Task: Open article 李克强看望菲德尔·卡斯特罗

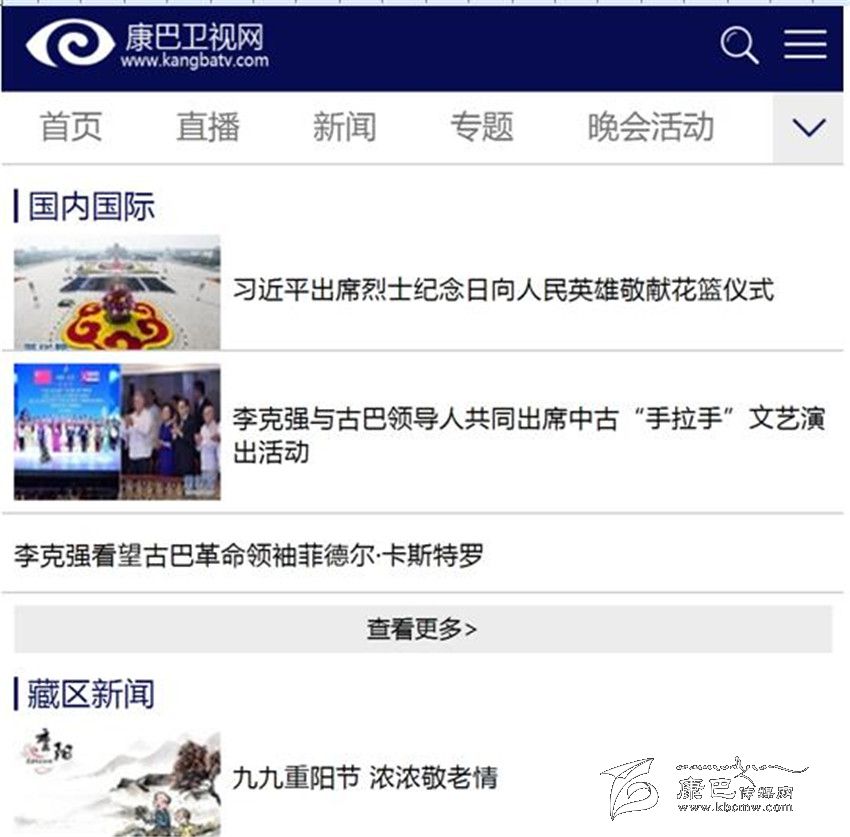Action: coord(249,555)
